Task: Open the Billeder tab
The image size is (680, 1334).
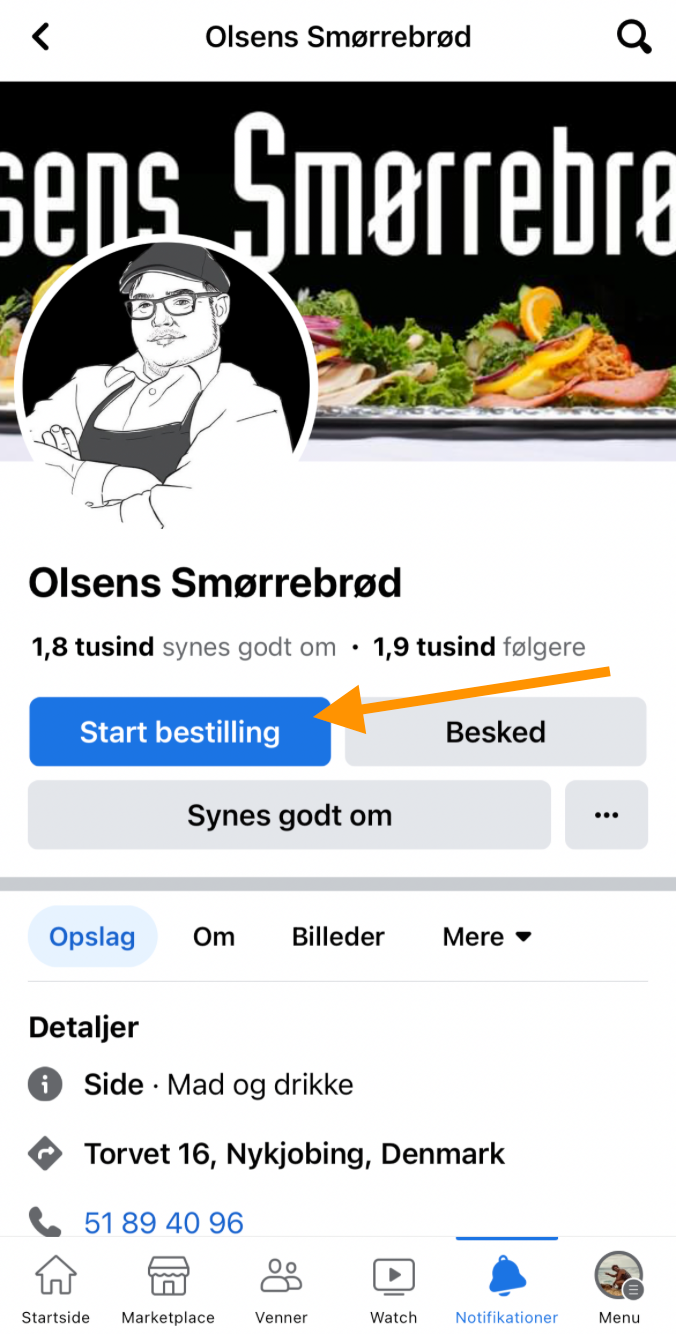Action: pyautogui.click(x=338, y=937)
